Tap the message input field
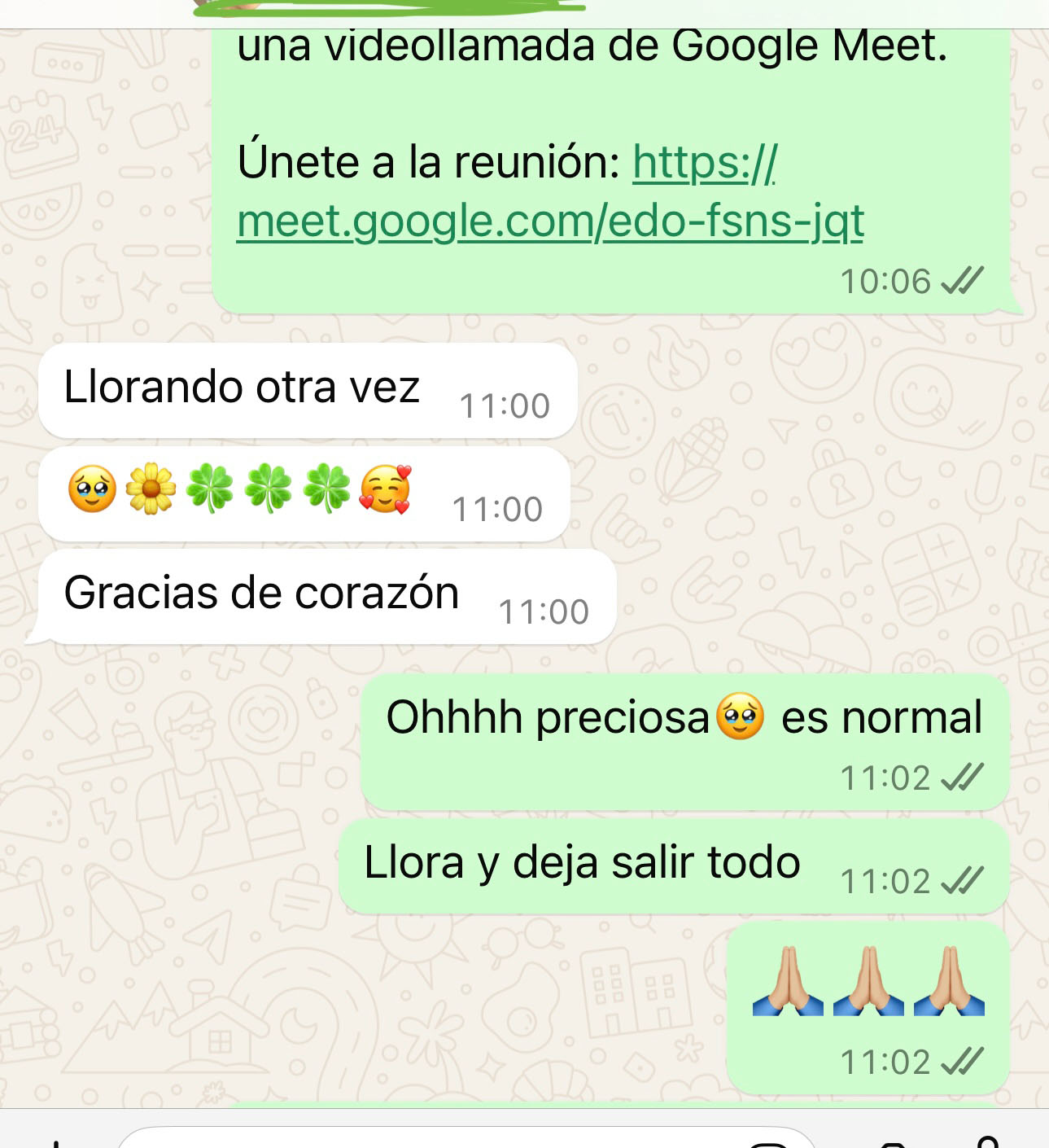 pos(464,1138)
